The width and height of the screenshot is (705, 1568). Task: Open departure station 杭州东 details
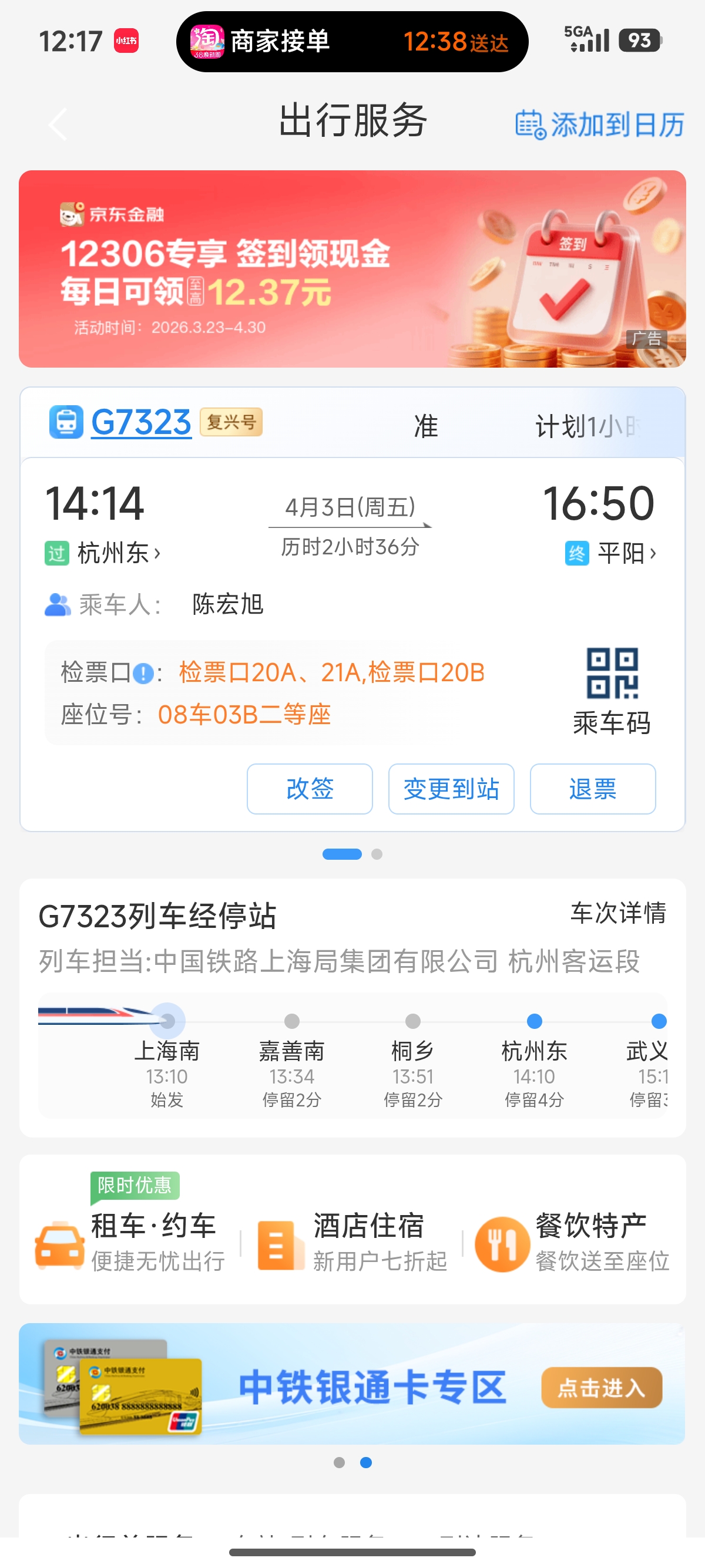pyautogui.click(x=119, y=553)
